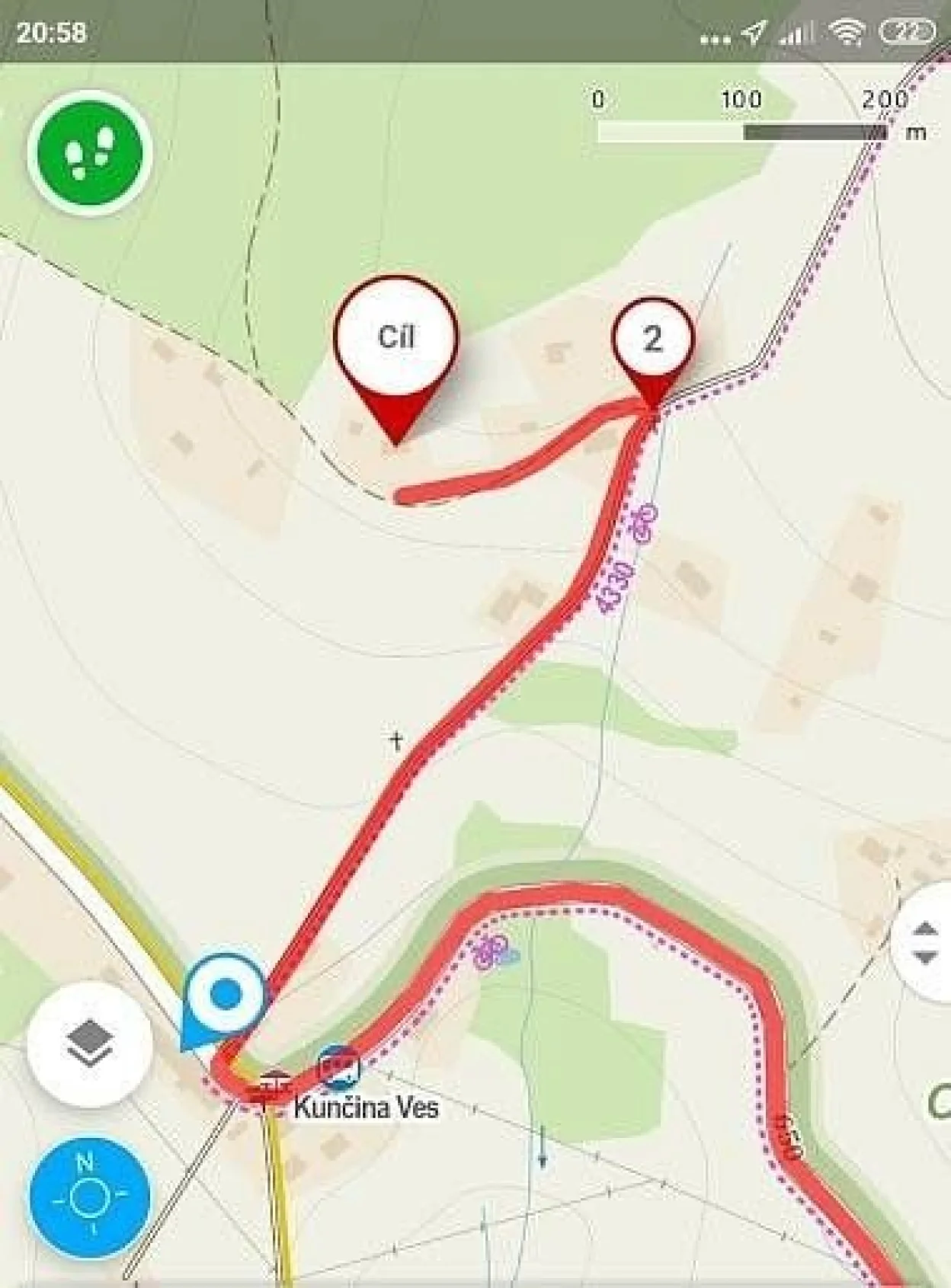Viewport: 951px width, 1288px height.
Task: Select waypoint marker number 2
Action: (x=652, y=340)
